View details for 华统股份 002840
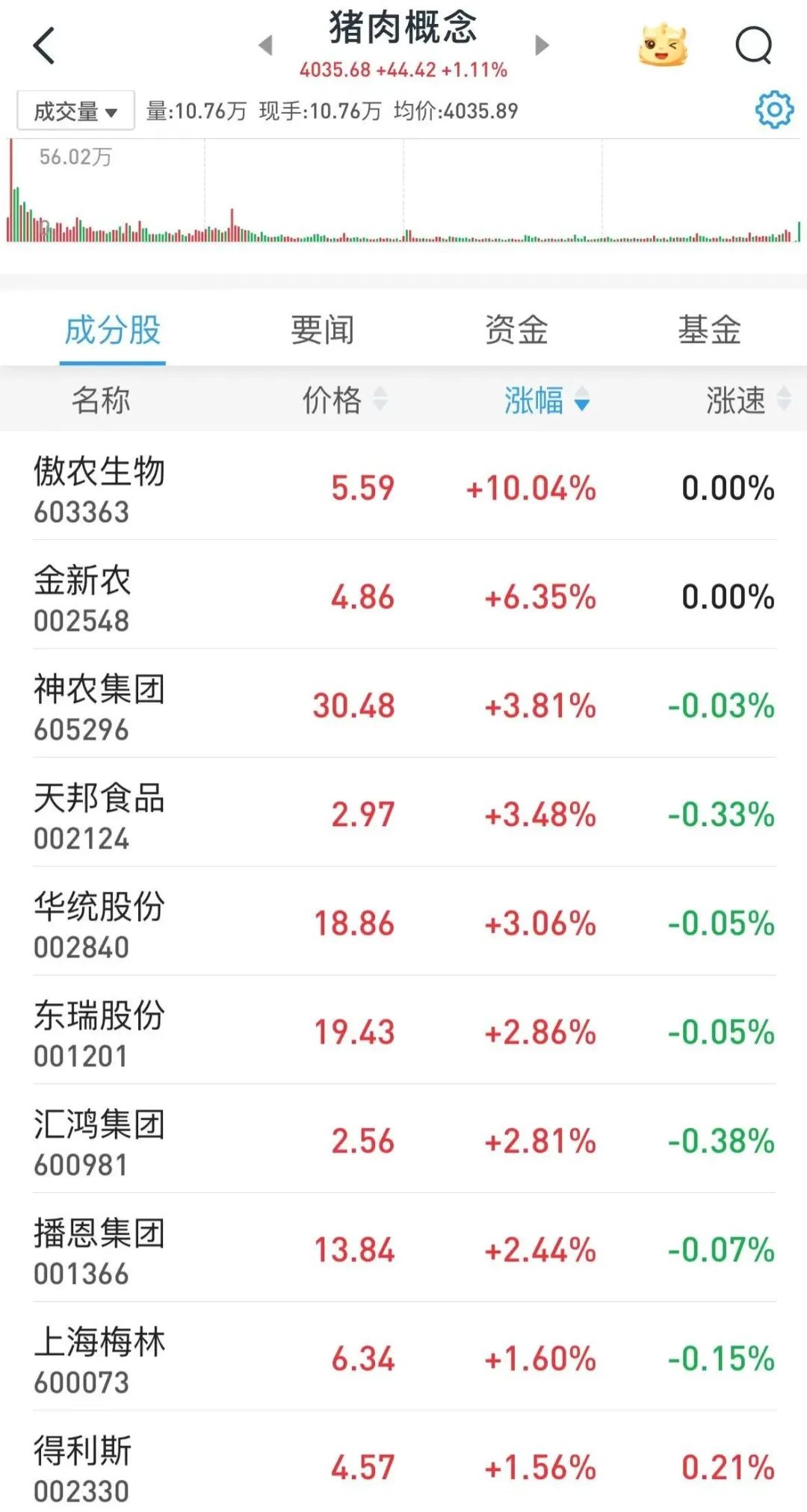Screen dimensions: 807x1512 [403, 923]
